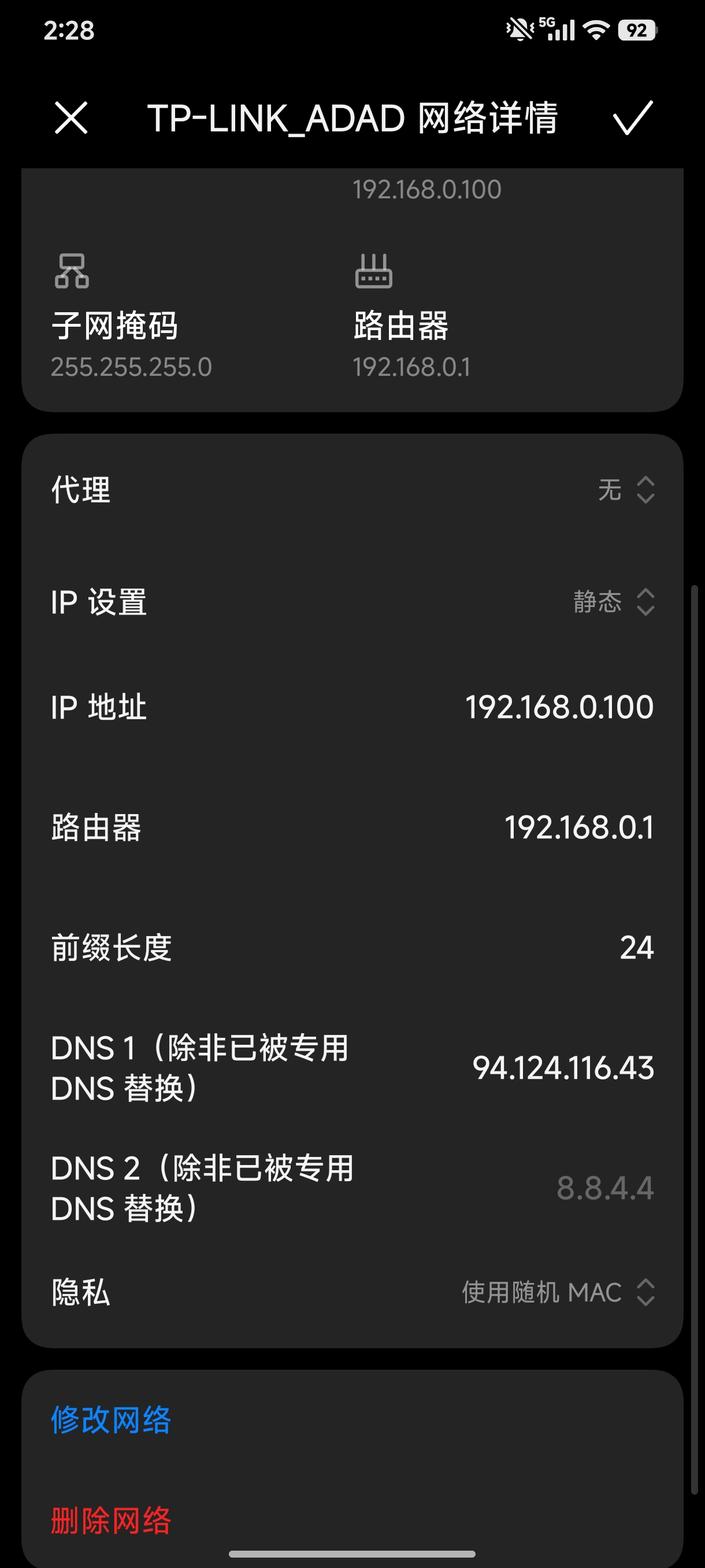Open the 代理 proxy dropdown
This screenshot has width=705, height=1568.
(x=626, y=490)
